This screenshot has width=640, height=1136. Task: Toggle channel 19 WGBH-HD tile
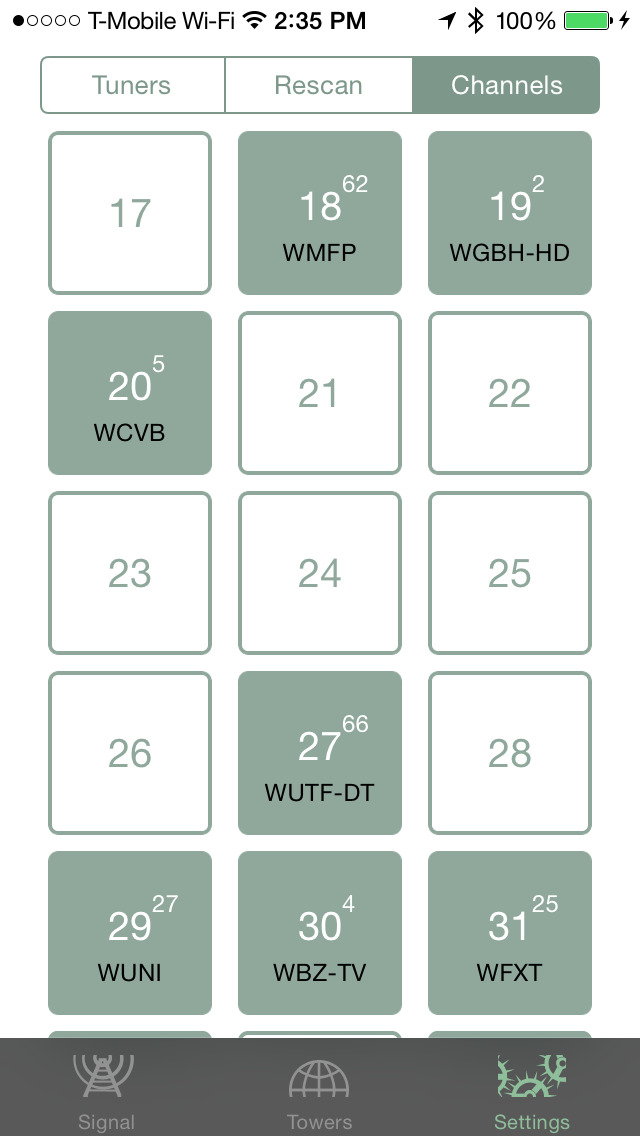pos(510,213)
